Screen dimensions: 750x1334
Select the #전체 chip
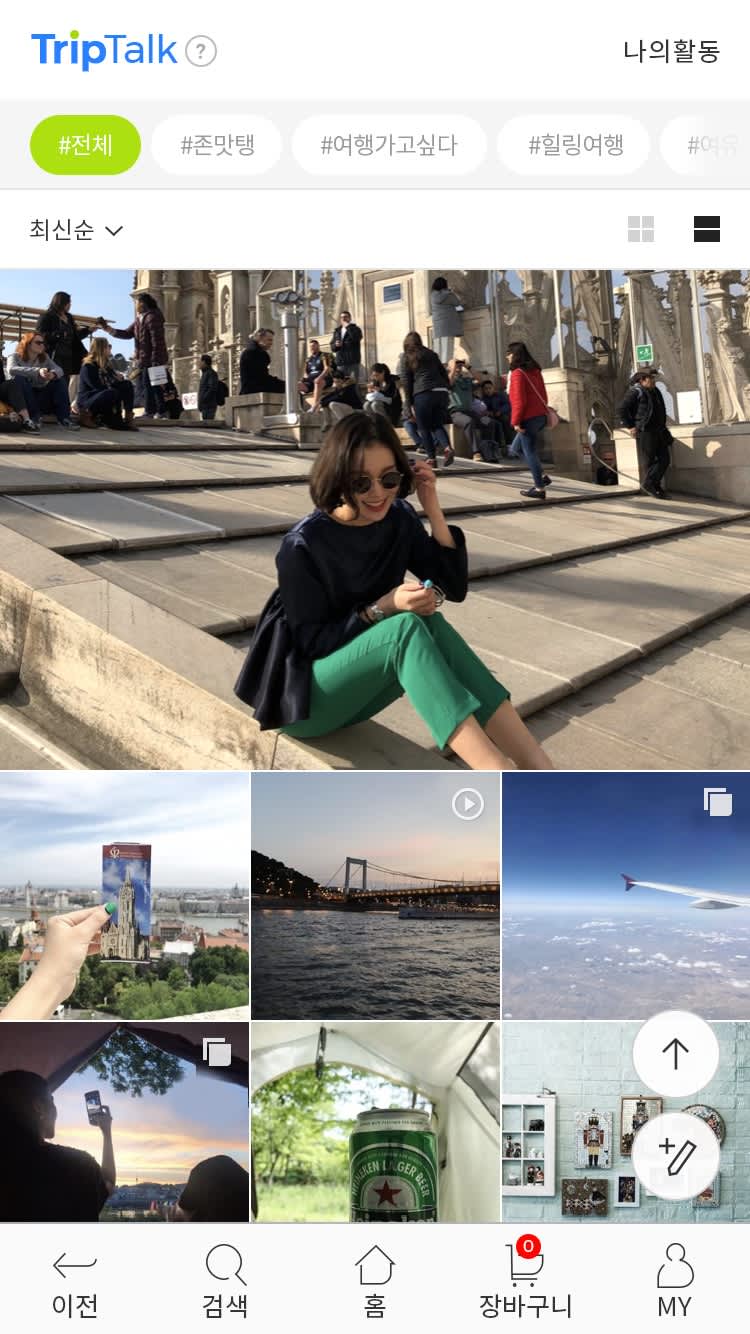tap(85, 145)
